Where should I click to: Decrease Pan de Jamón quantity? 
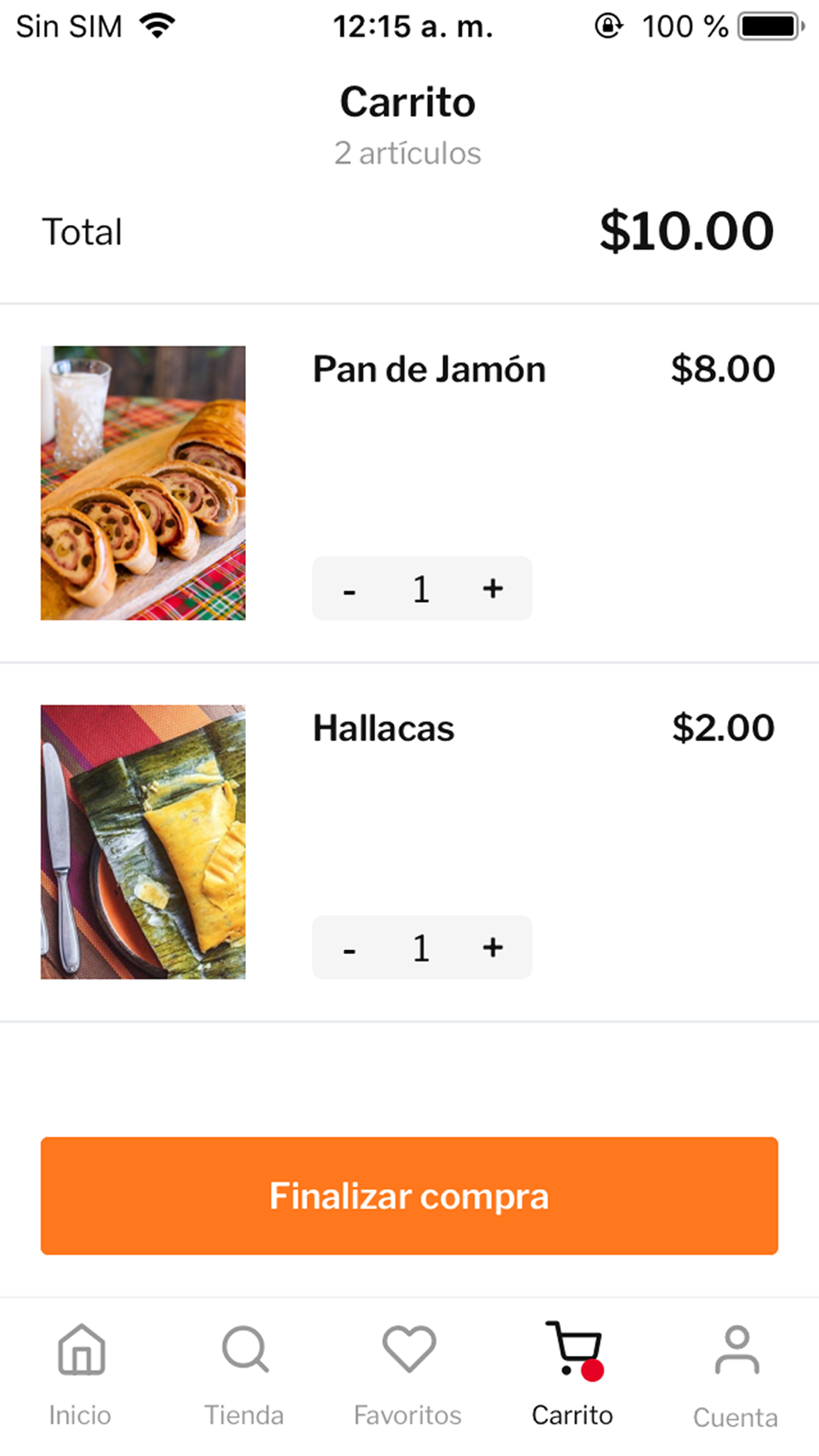tap(350, 590)
